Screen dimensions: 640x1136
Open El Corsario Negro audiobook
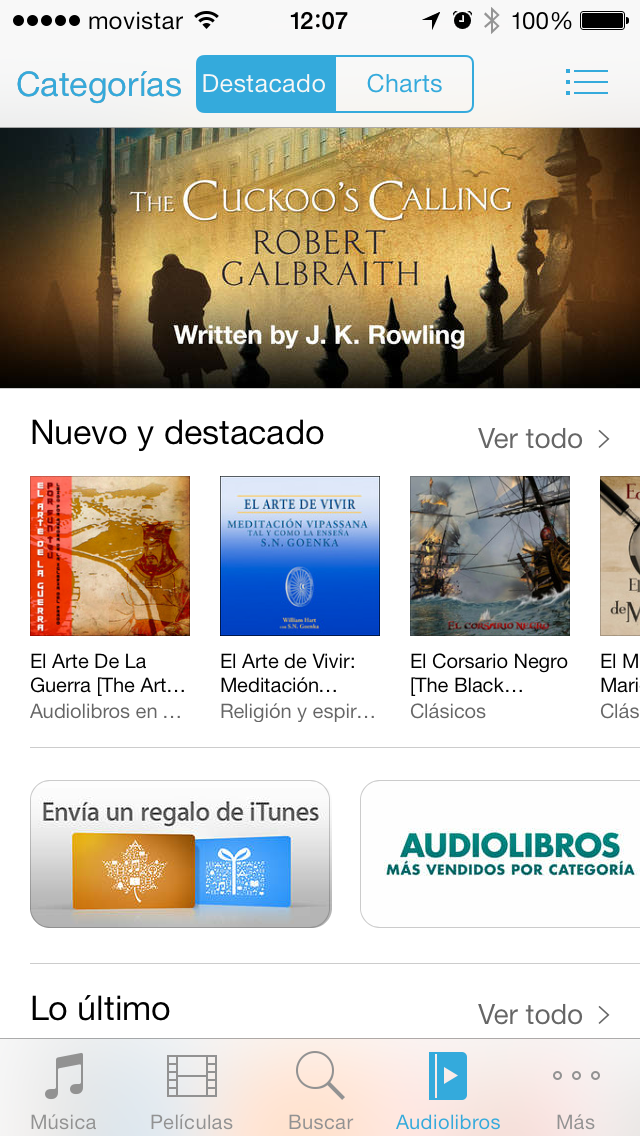[490, 556]
